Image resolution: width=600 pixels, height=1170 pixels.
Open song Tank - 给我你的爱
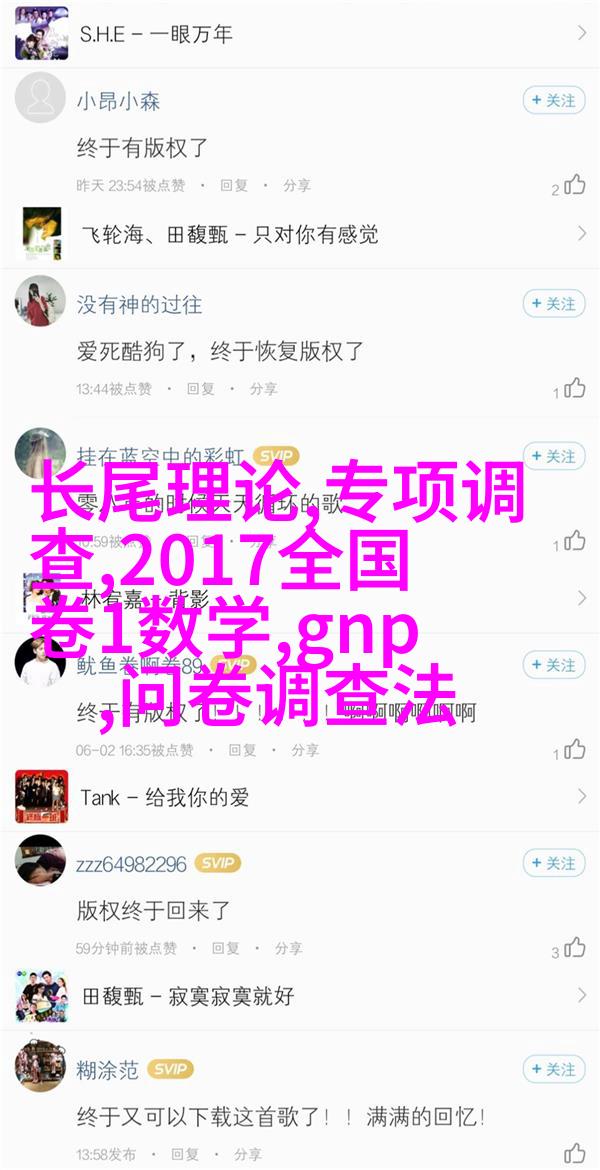(300, 797)
